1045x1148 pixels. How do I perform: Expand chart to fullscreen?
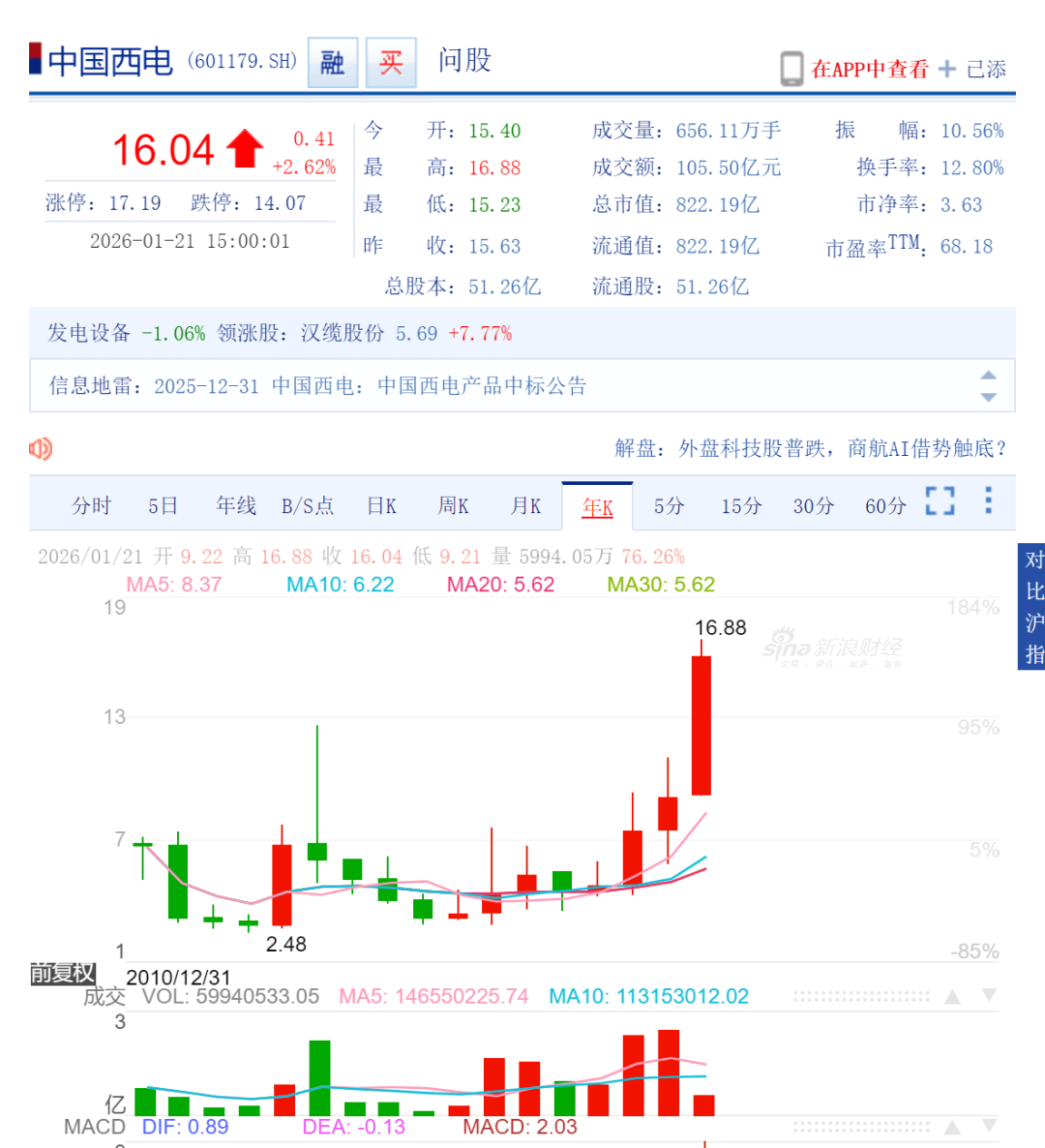[x=940, y=501]
